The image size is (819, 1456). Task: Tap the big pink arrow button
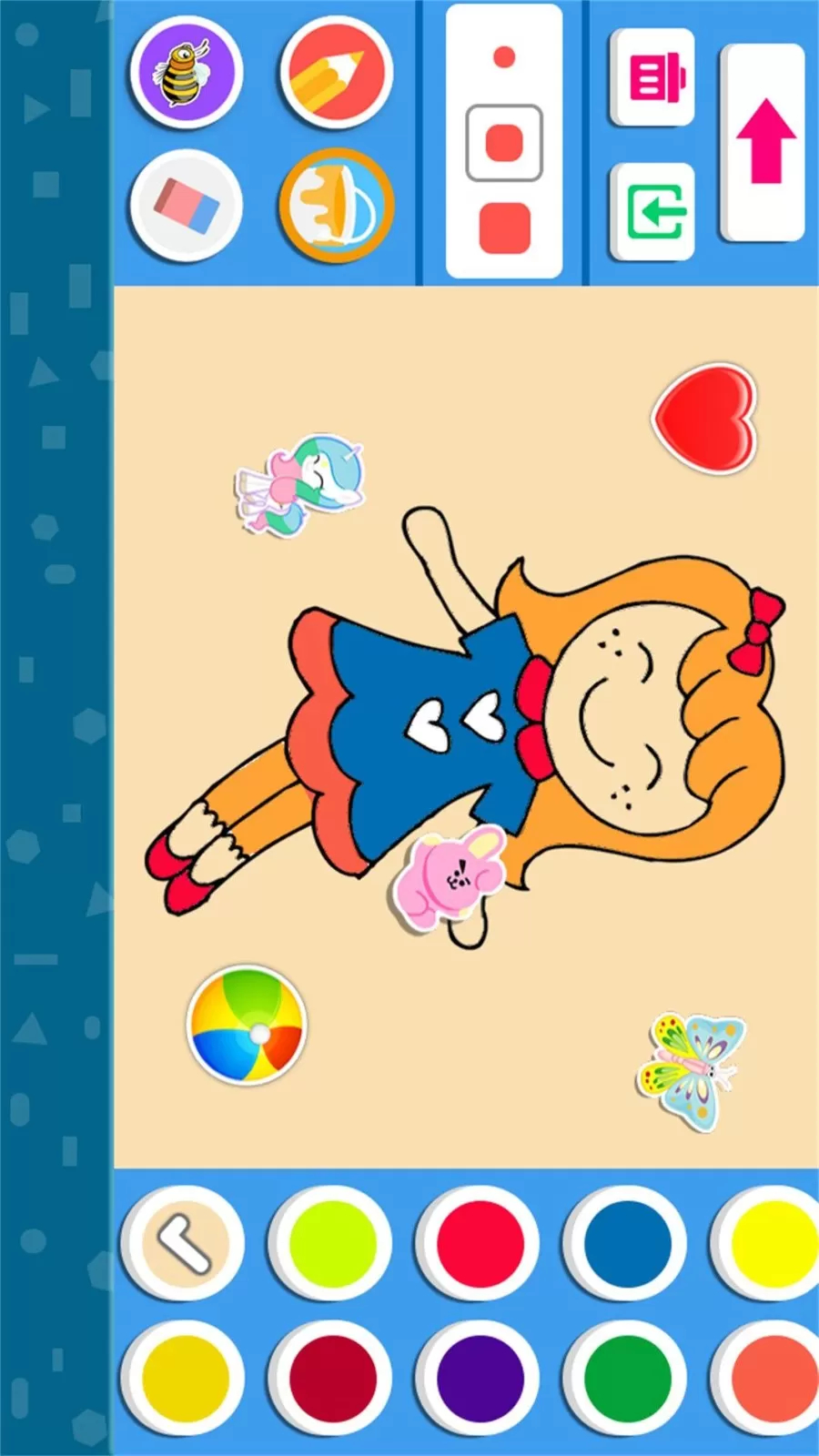[763, 142]
